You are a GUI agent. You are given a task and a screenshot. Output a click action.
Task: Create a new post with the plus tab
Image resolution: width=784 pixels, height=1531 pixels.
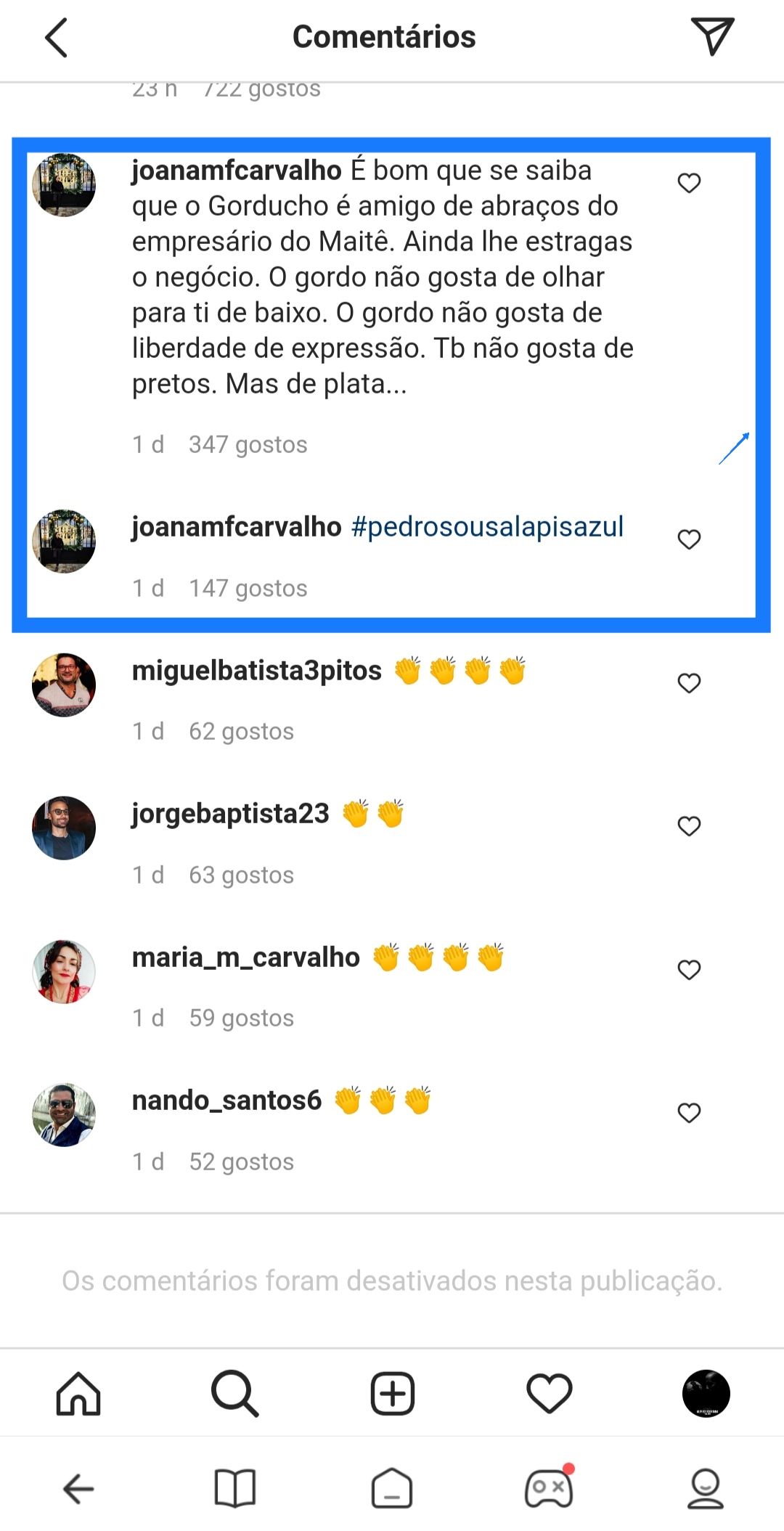[392, 1394]
